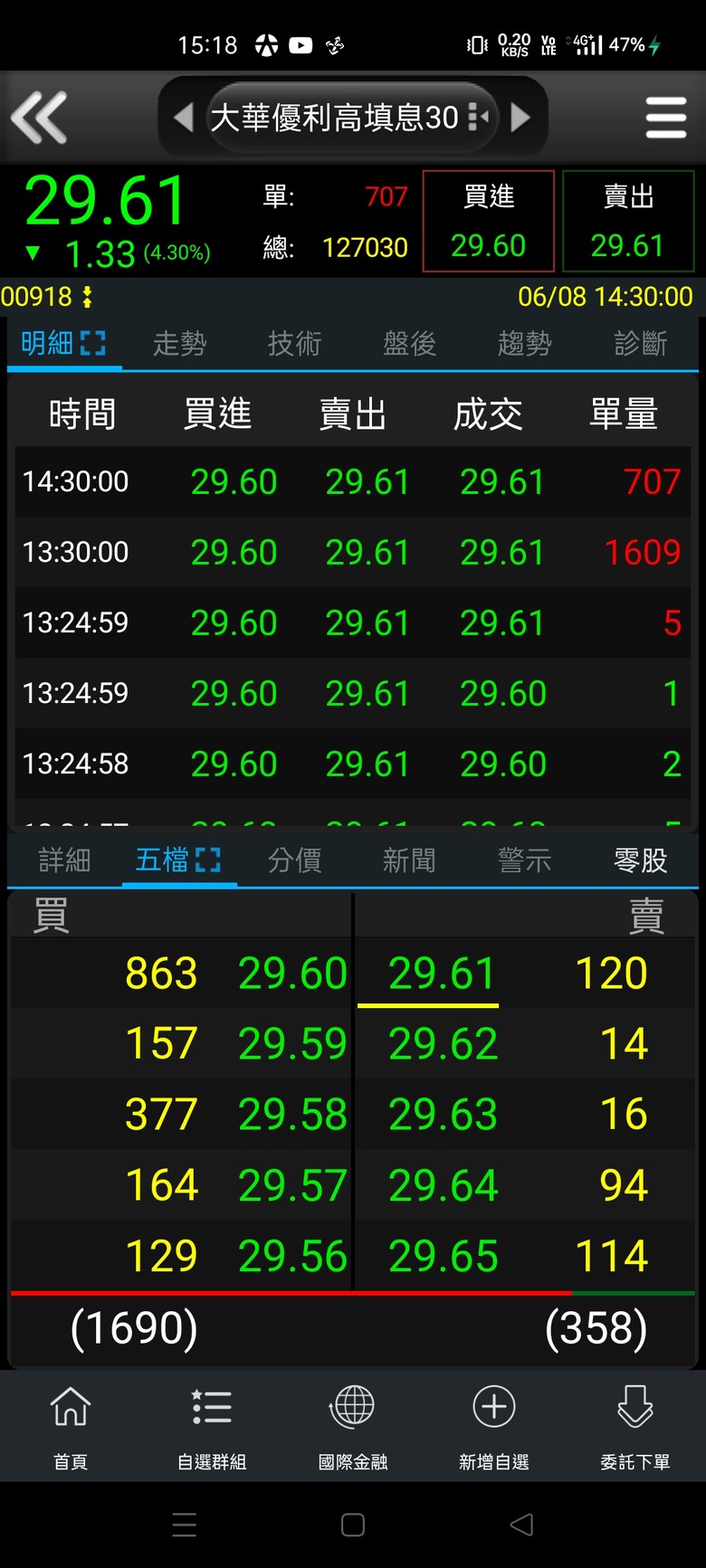Switch to the 零股 sub-tab
The width and height of the screenshot is (706, 1568).
coord(640,860)
